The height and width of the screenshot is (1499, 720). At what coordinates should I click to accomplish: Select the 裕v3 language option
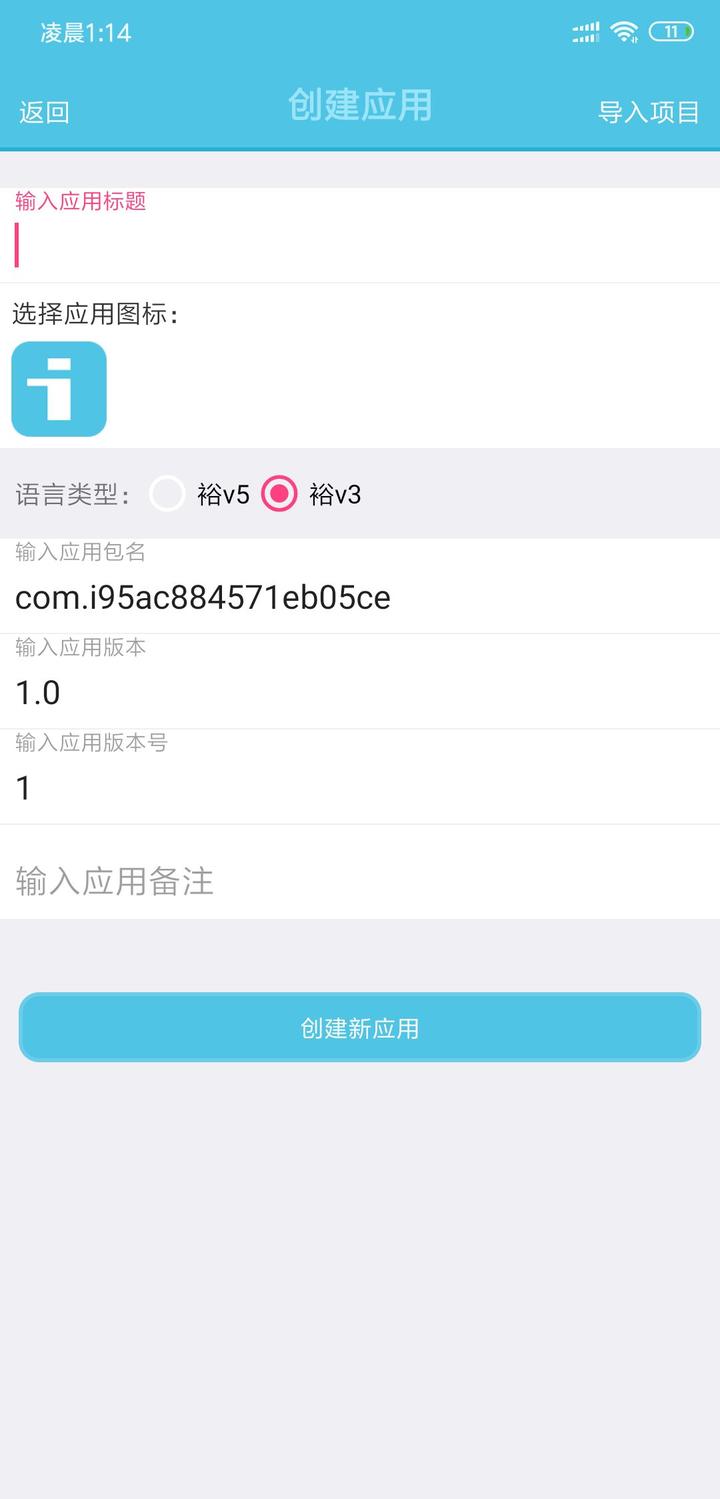280,493
